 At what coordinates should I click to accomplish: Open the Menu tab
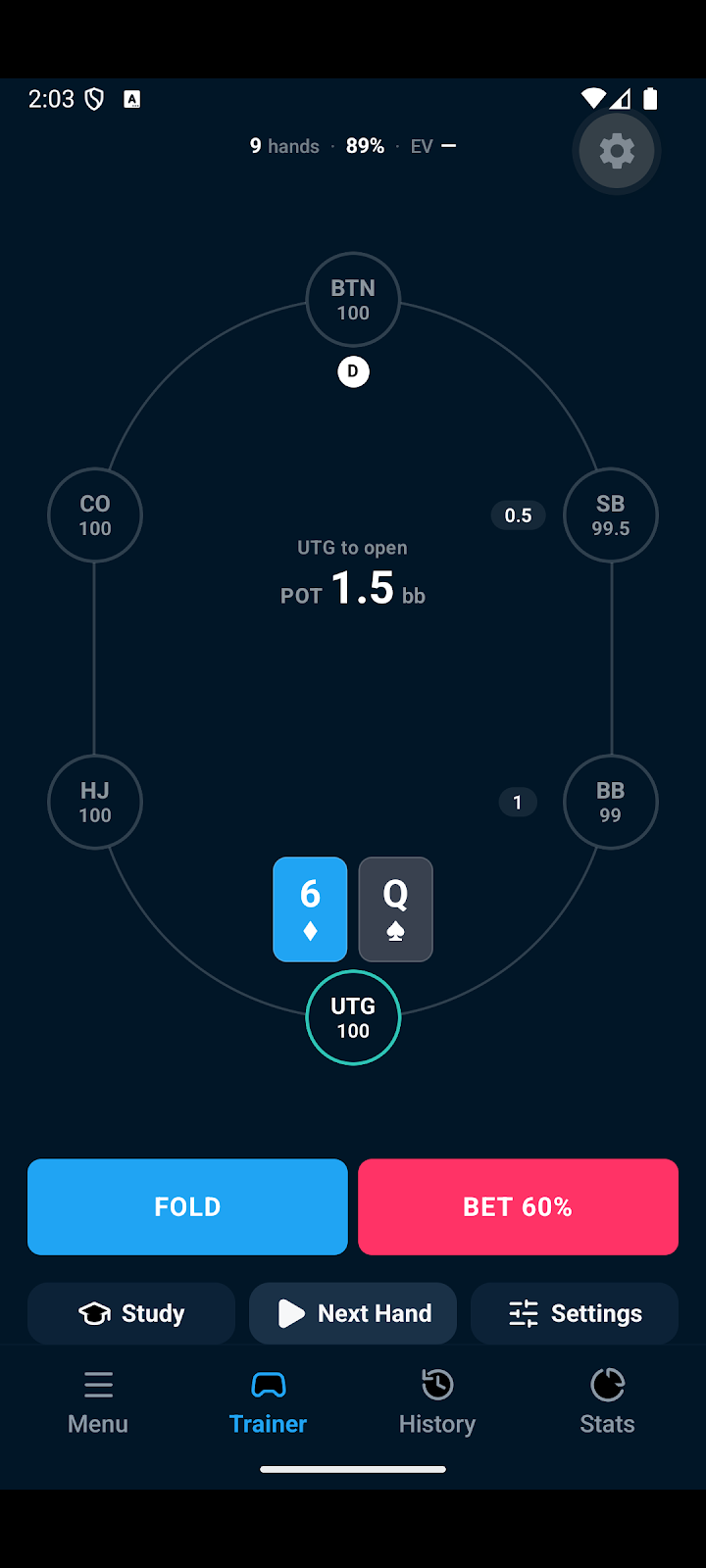click(x=98, y=1403)
